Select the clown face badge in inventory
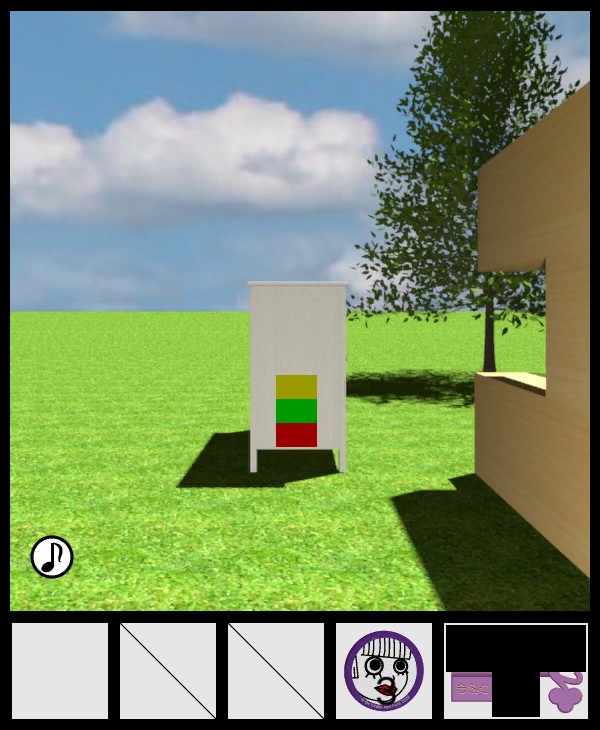The height and width of the screenshot is (730, 600). (384, 671)
